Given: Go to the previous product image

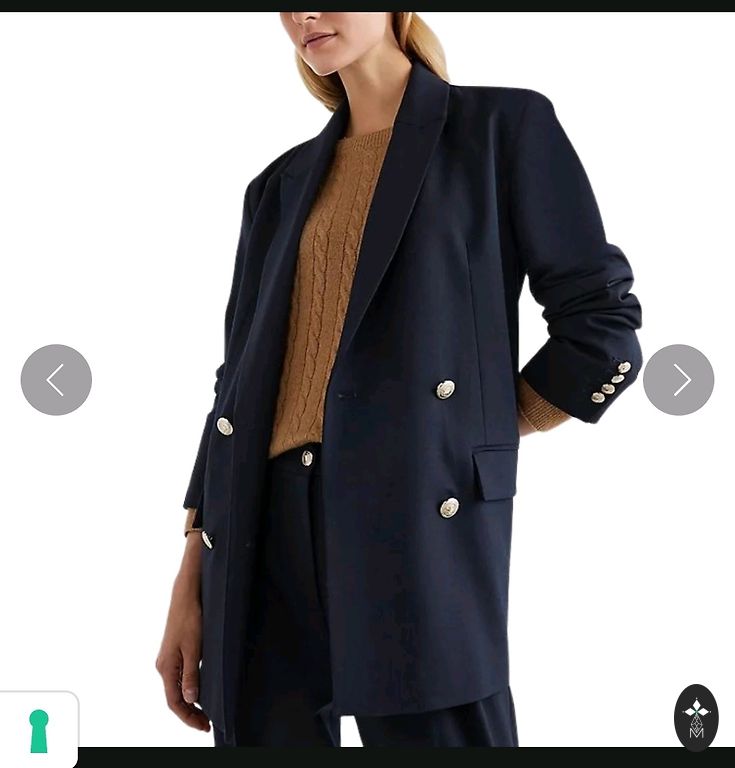Looking at the screenshot, I should [56, 380].
